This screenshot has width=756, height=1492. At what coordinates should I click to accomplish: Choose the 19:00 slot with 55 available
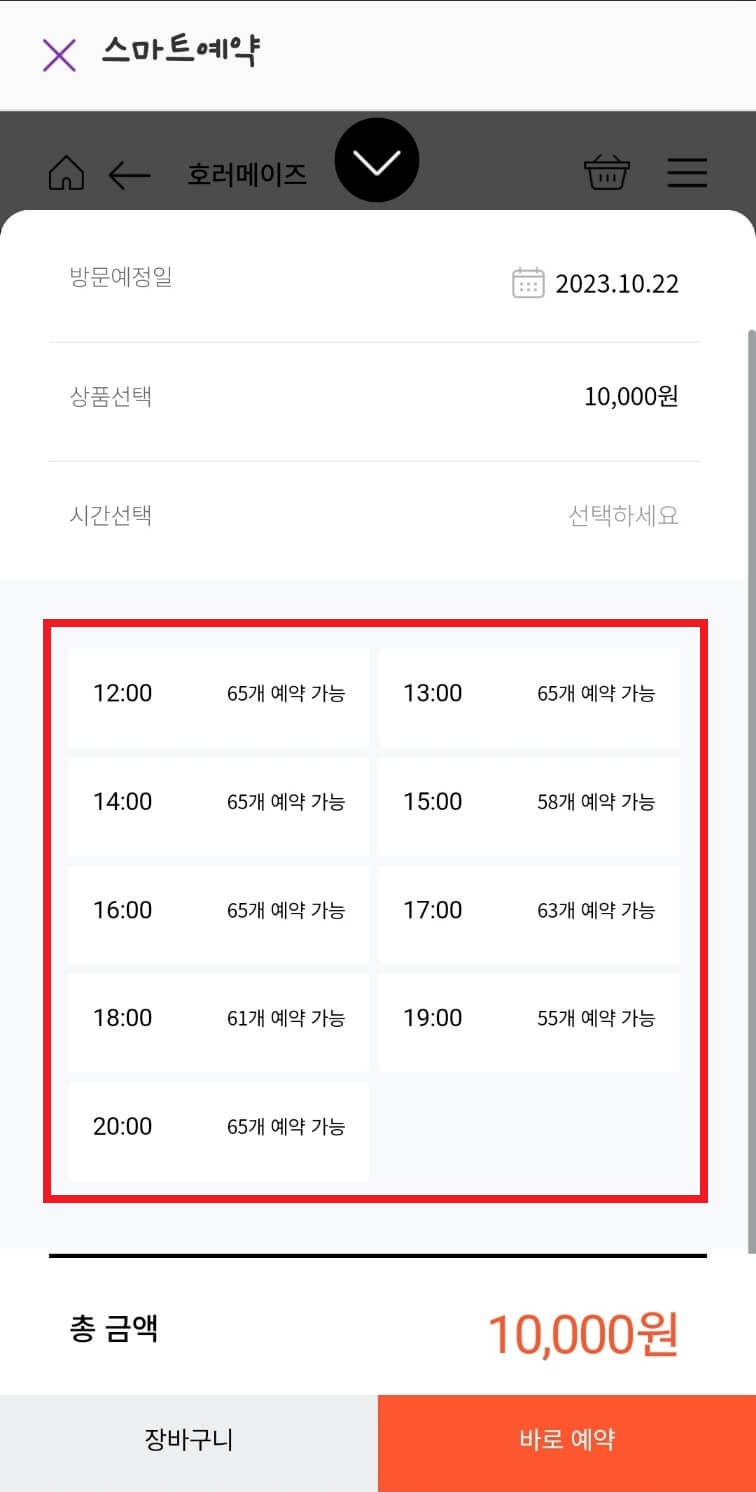click(528, 1018)
